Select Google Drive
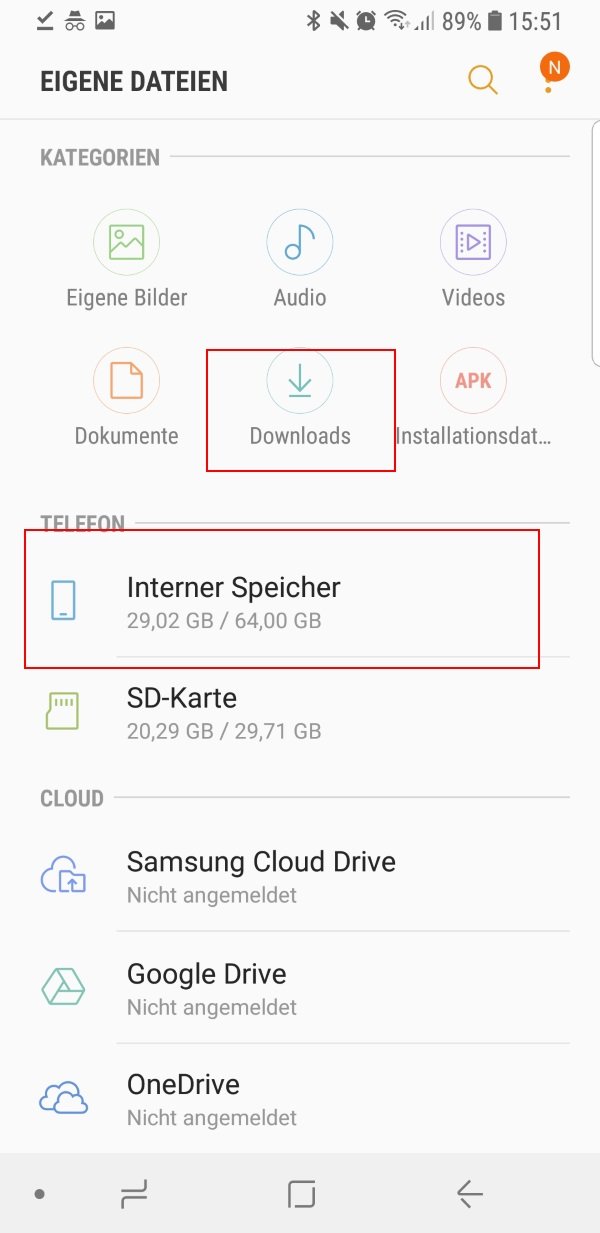 tap(300, 988)
